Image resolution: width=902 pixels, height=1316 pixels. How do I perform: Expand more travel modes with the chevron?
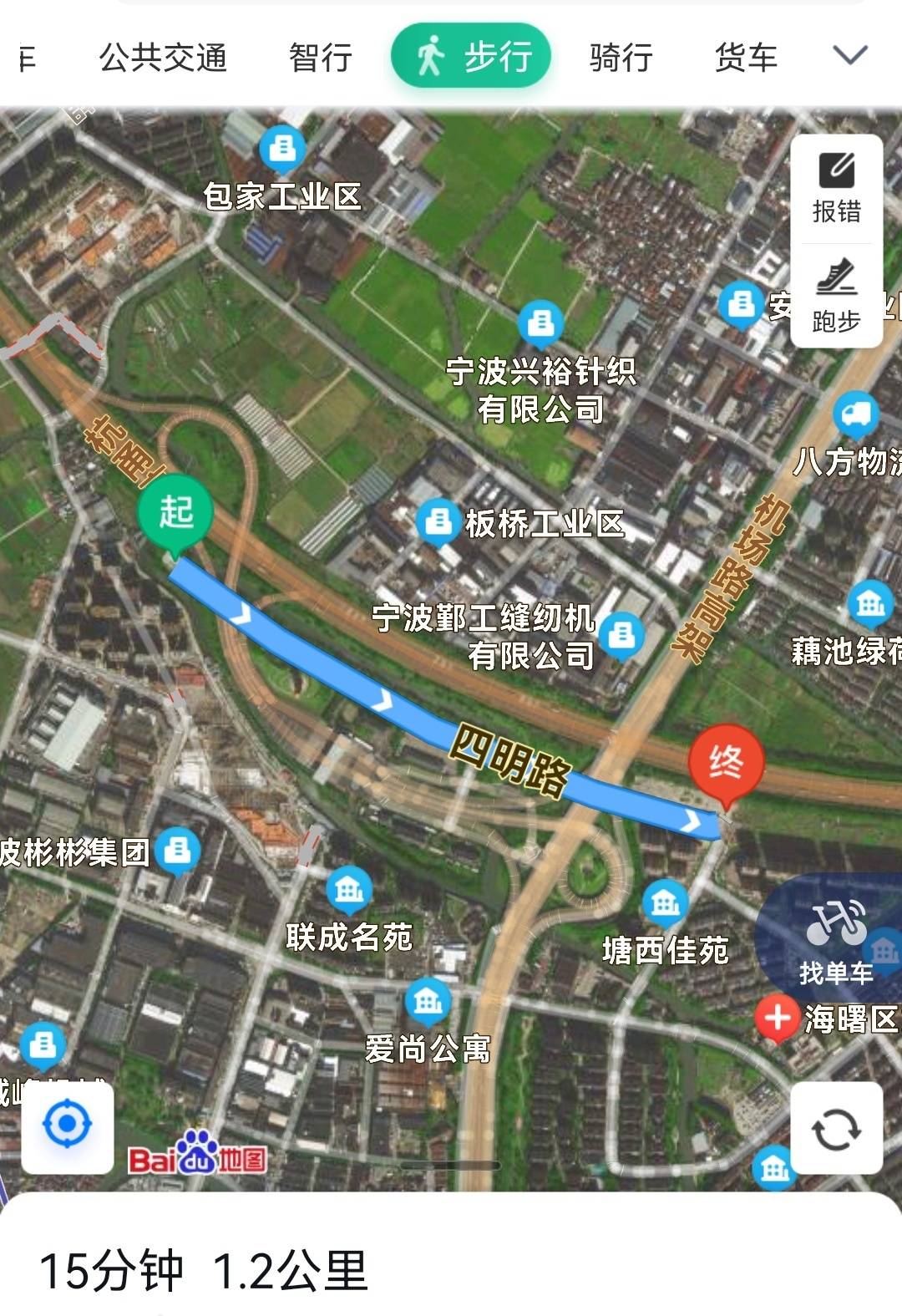click(850, 56)
